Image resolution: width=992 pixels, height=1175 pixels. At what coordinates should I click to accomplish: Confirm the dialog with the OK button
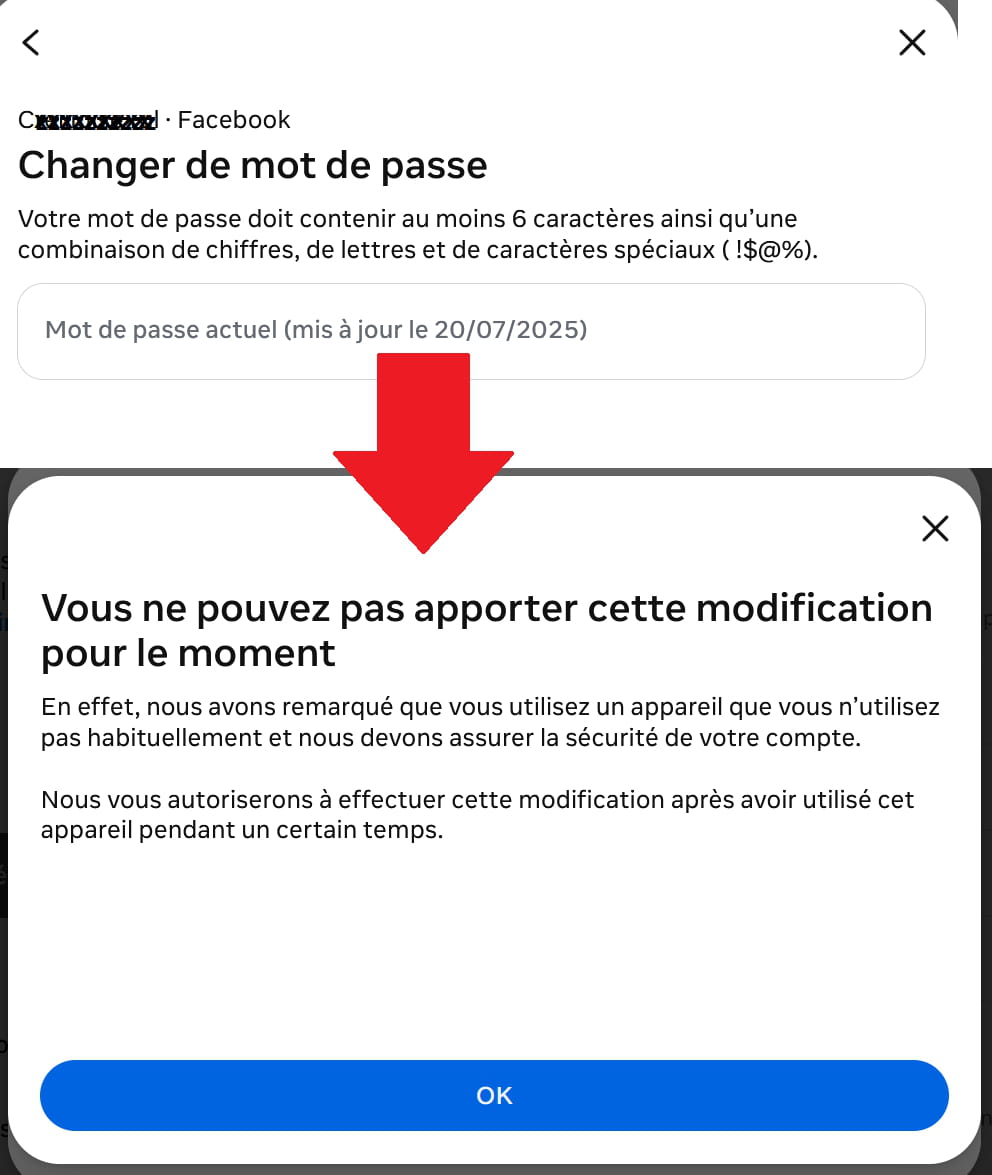[495, 1095]
